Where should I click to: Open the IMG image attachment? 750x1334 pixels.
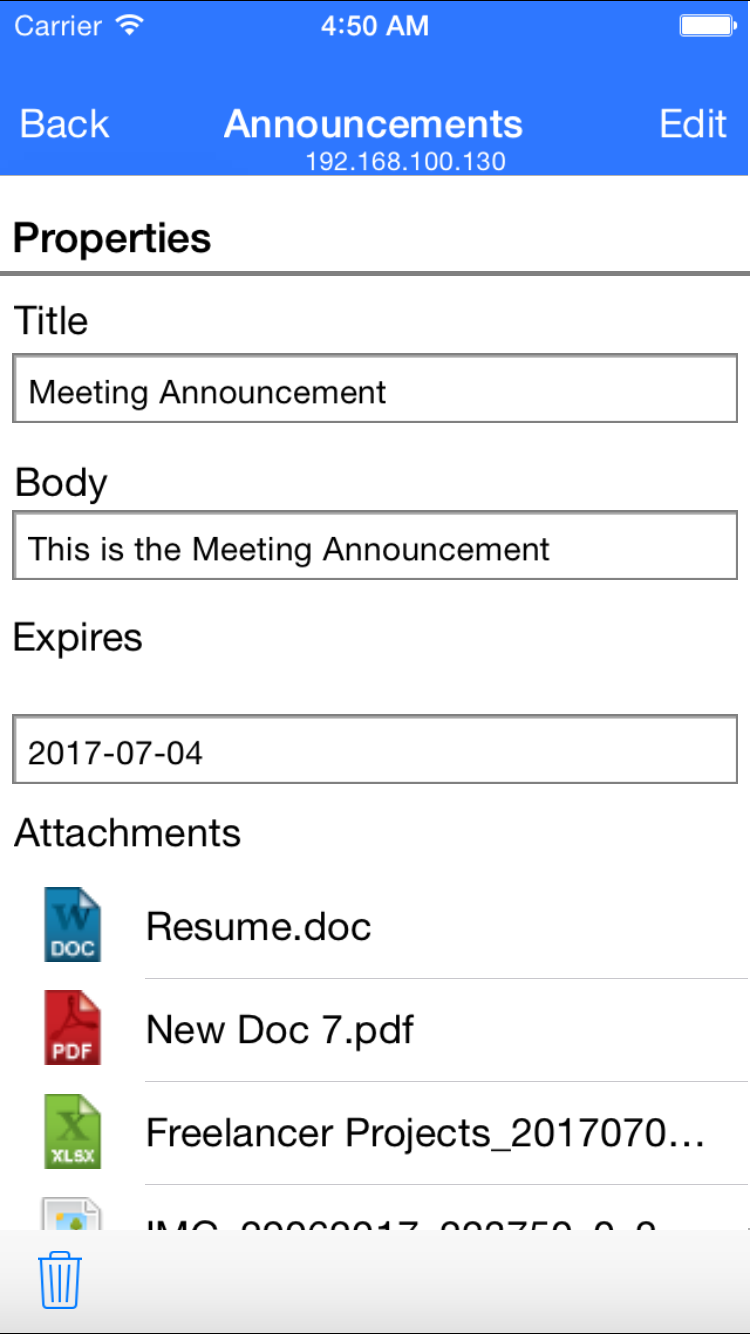(x=375, y=1209)
